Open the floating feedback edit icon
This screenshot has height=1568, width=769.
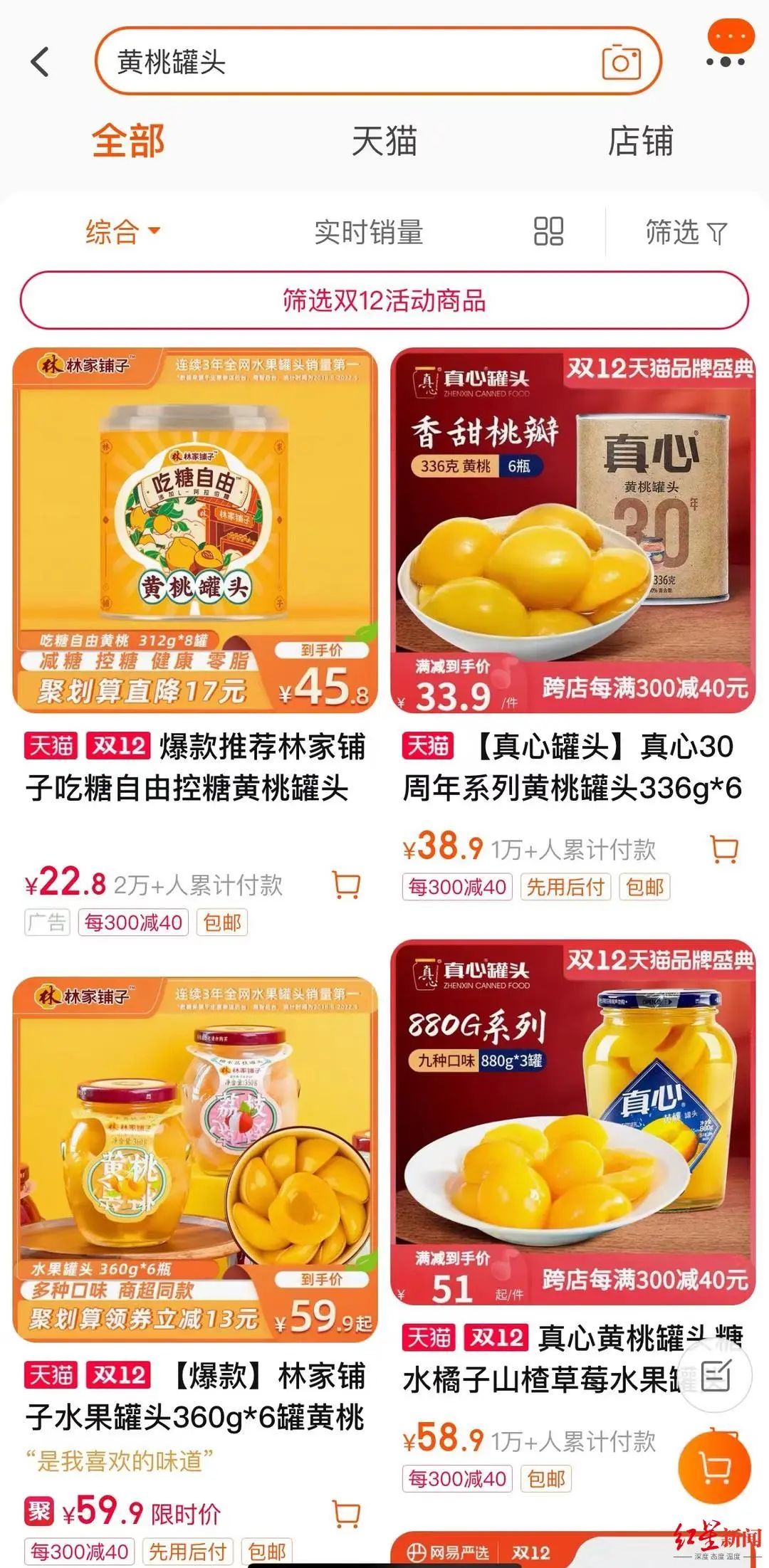(716, 1376)
